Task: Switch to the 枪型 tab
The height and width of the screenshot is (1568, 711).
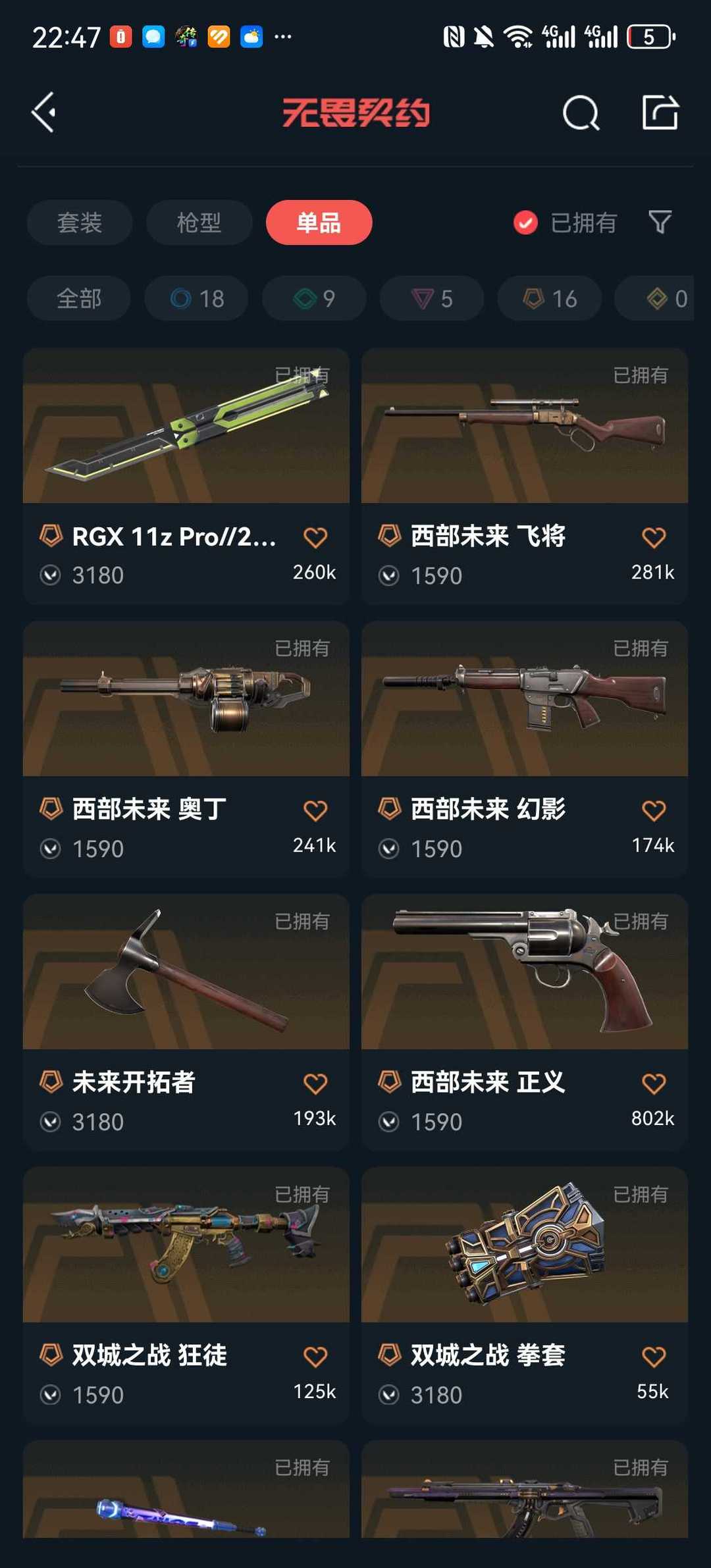Action: pyautogui.click(x=199, y=222)
